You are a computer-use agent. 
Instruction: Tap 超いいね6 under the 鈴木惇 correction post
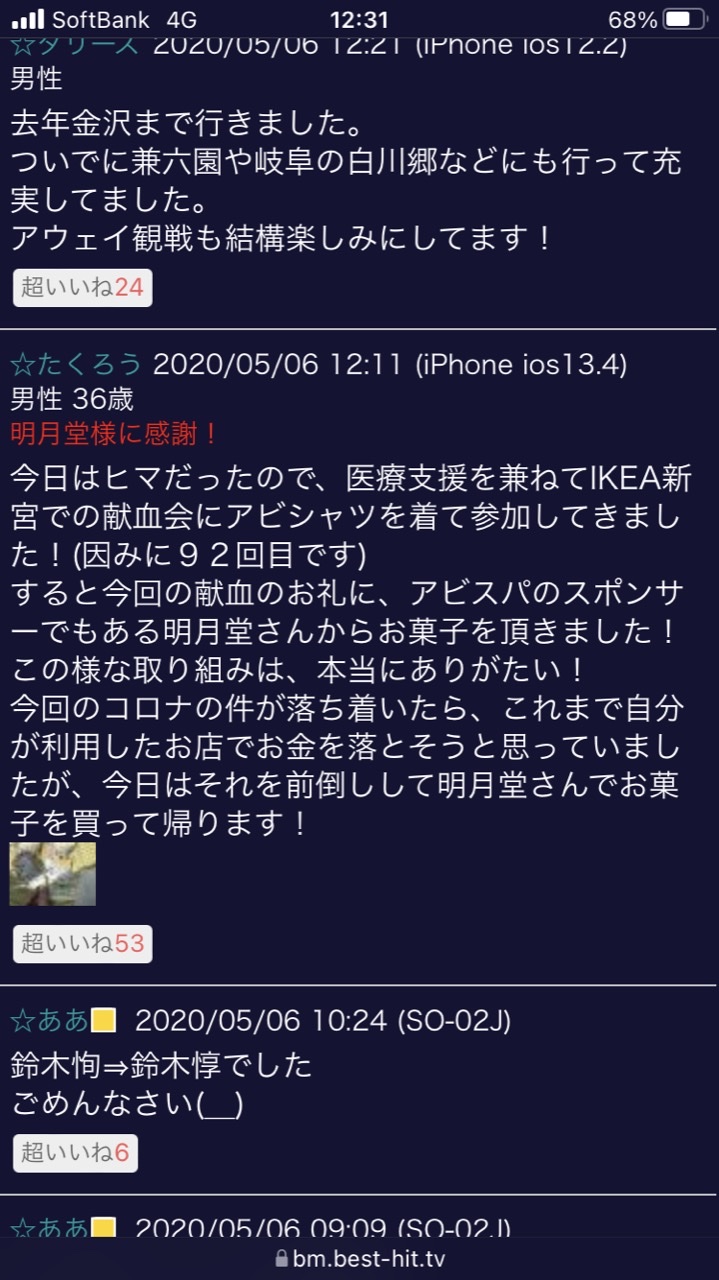[x=75, y=1153]
